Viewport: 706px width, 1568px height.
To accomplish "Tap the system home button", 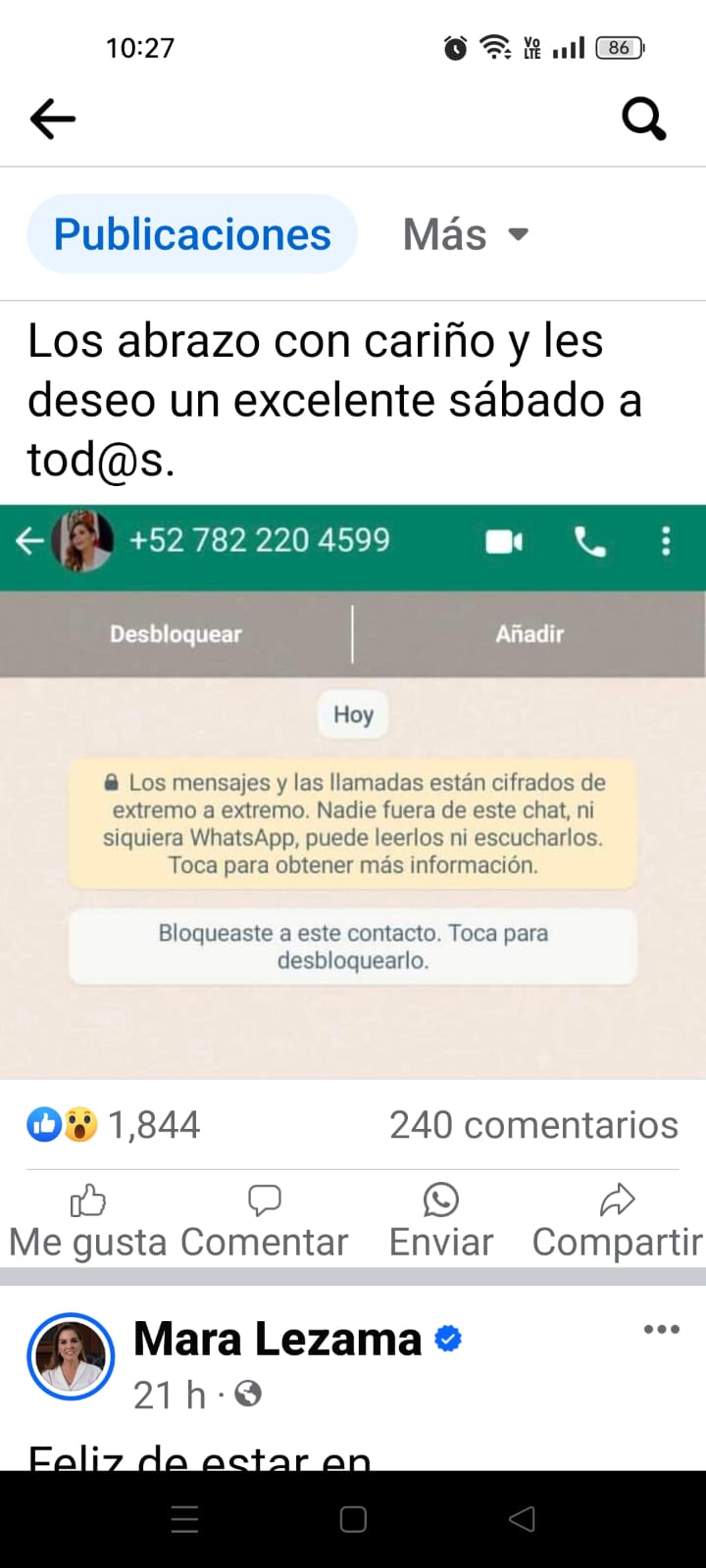I will [353, 1519].
